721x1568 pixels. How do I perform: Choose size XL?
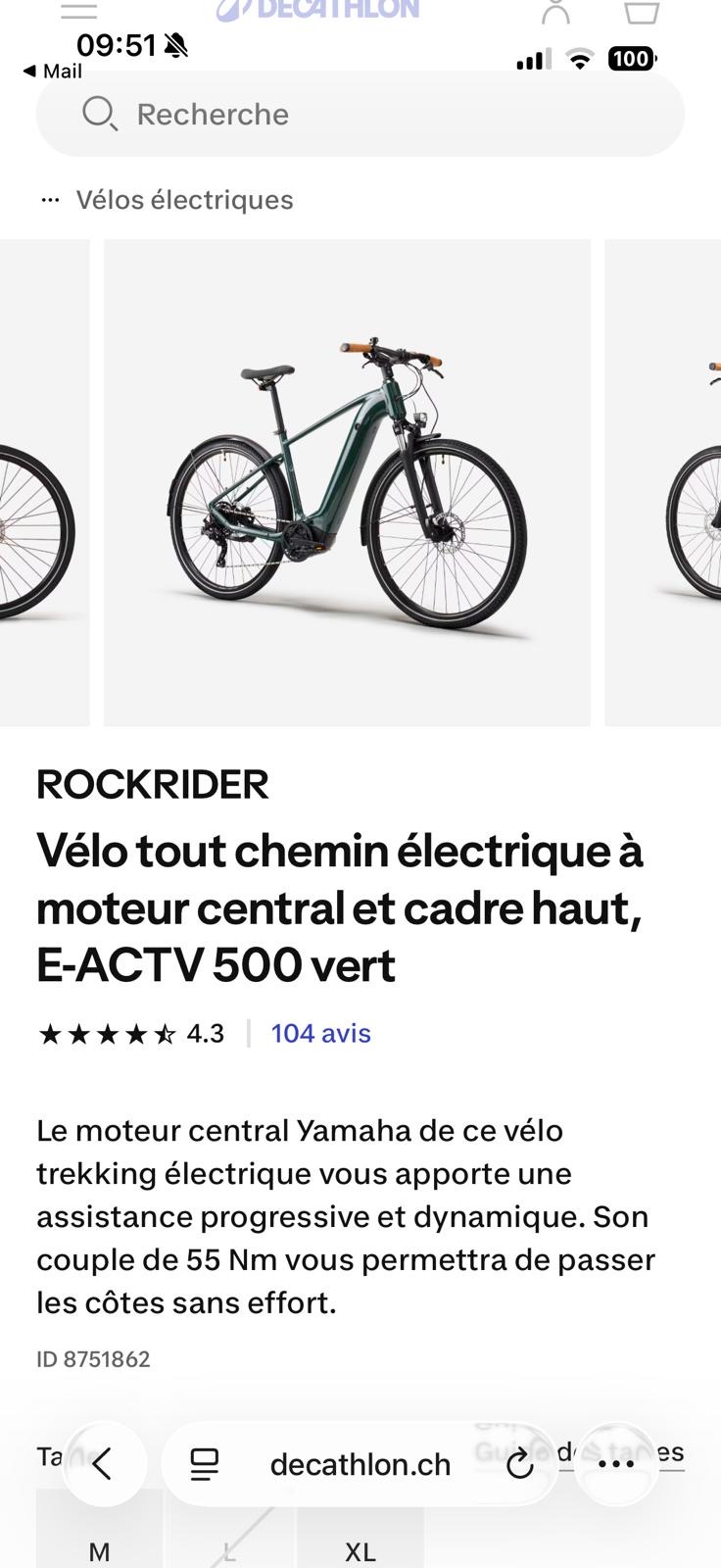click(x=360, y=1550)
